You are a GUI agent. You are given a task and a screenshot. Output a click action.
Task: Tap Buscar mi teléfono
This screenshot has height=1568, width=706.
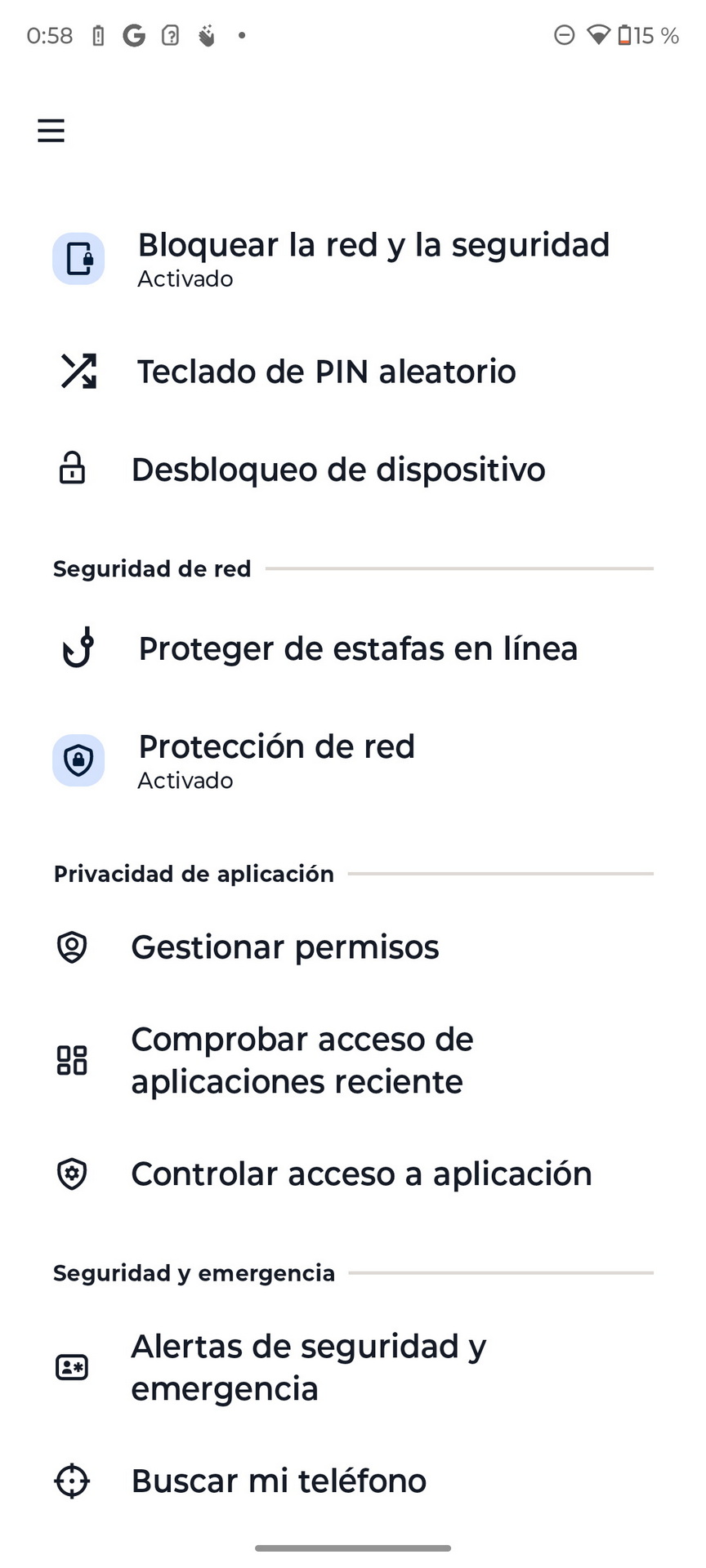353,1481
